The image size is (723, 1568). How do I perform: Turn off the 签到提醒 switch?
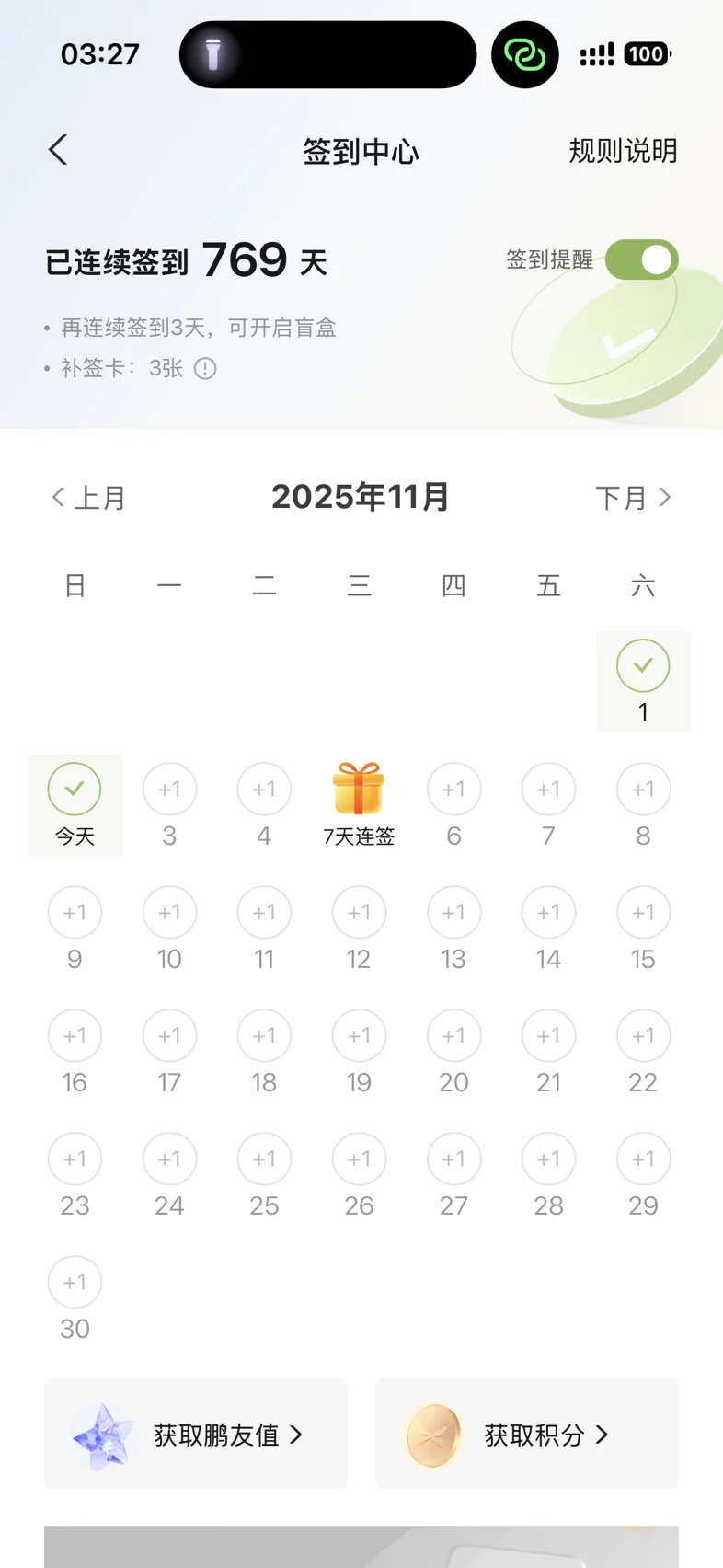click(641, 259)
